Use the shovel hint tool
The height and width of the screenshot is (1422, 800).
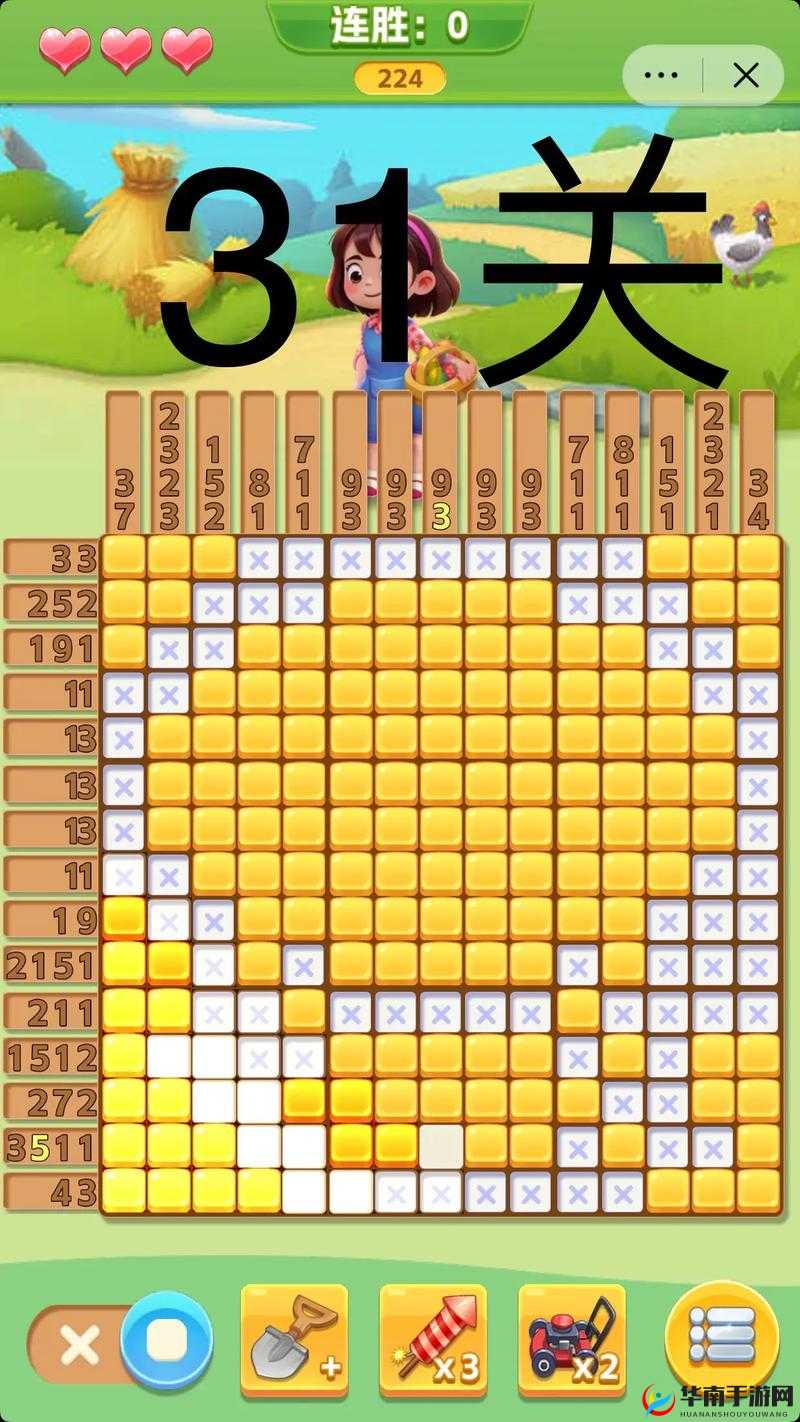point(294,1340)
